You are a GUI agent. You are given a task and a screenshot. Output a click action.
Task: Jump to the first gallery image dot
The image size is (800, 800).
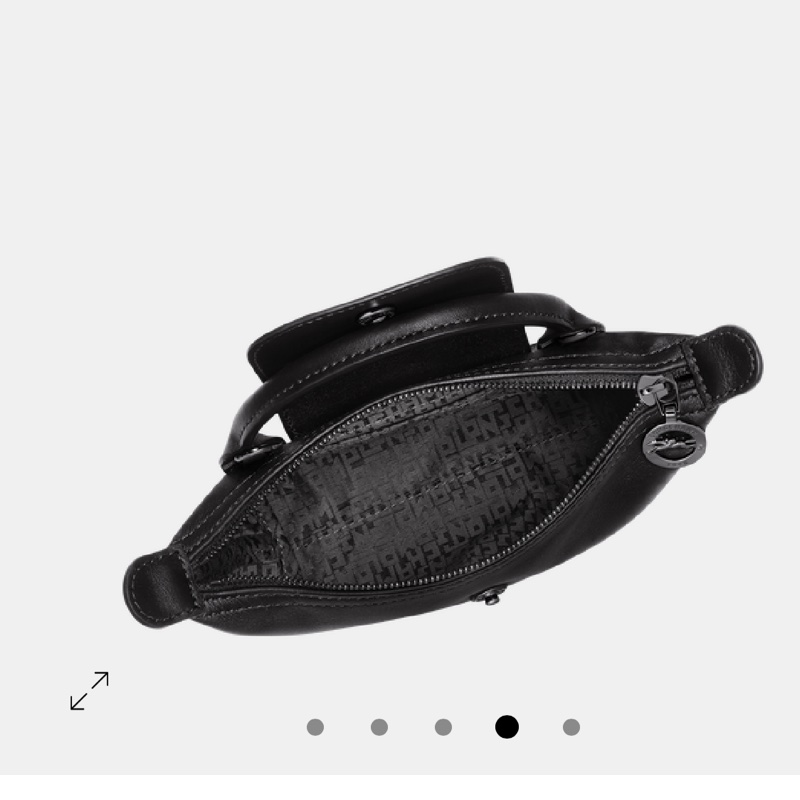[x=315, y=727]
